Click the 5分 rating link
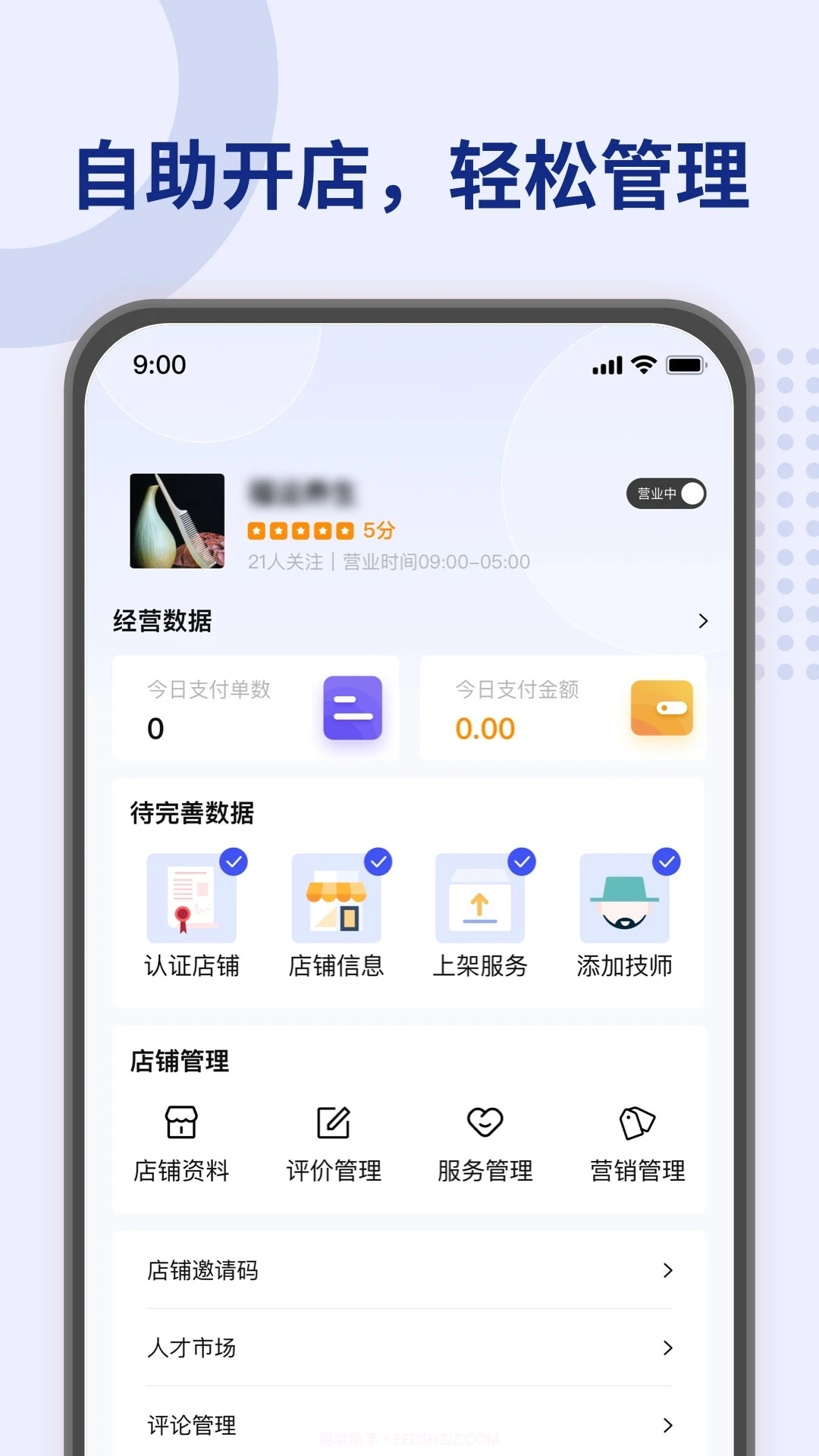 377,531
